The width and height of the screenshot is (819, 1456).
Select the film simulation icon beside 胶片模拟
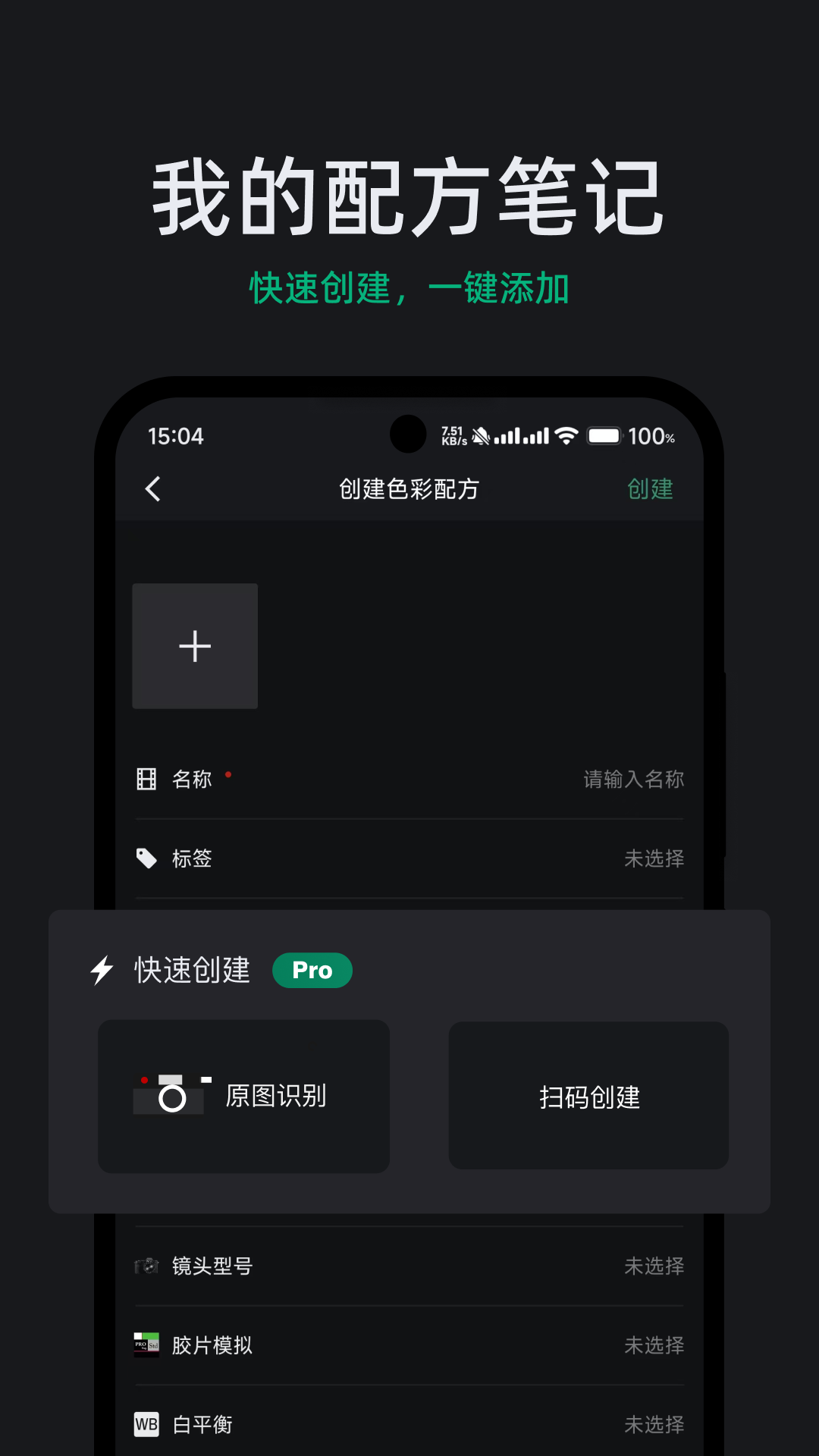(145, 1345)
